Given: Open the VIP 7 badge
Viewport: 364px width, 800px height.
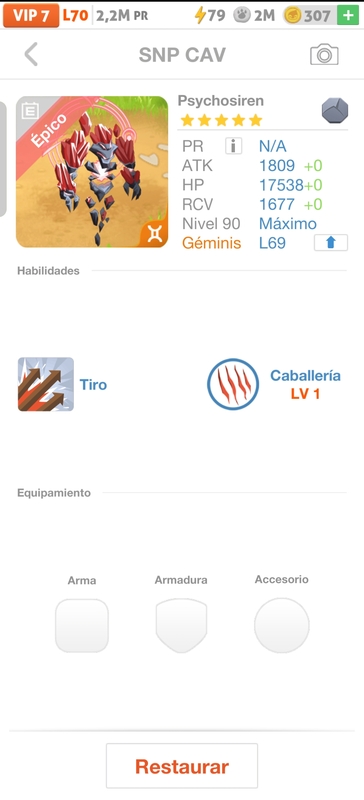Looking at the screenshot, I should 31,15.
